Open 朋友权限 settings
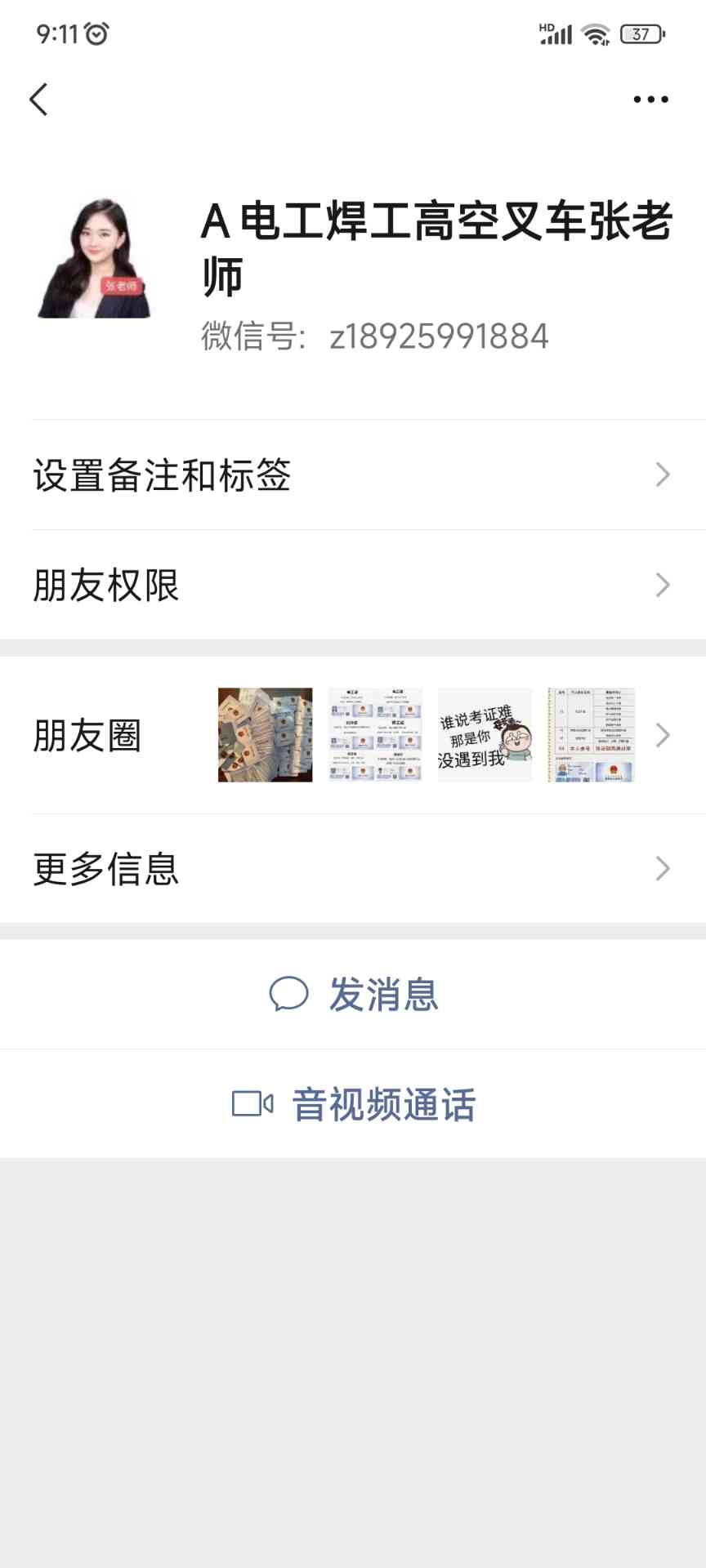This screenshot has width=706, height=1568. [353, 585]
